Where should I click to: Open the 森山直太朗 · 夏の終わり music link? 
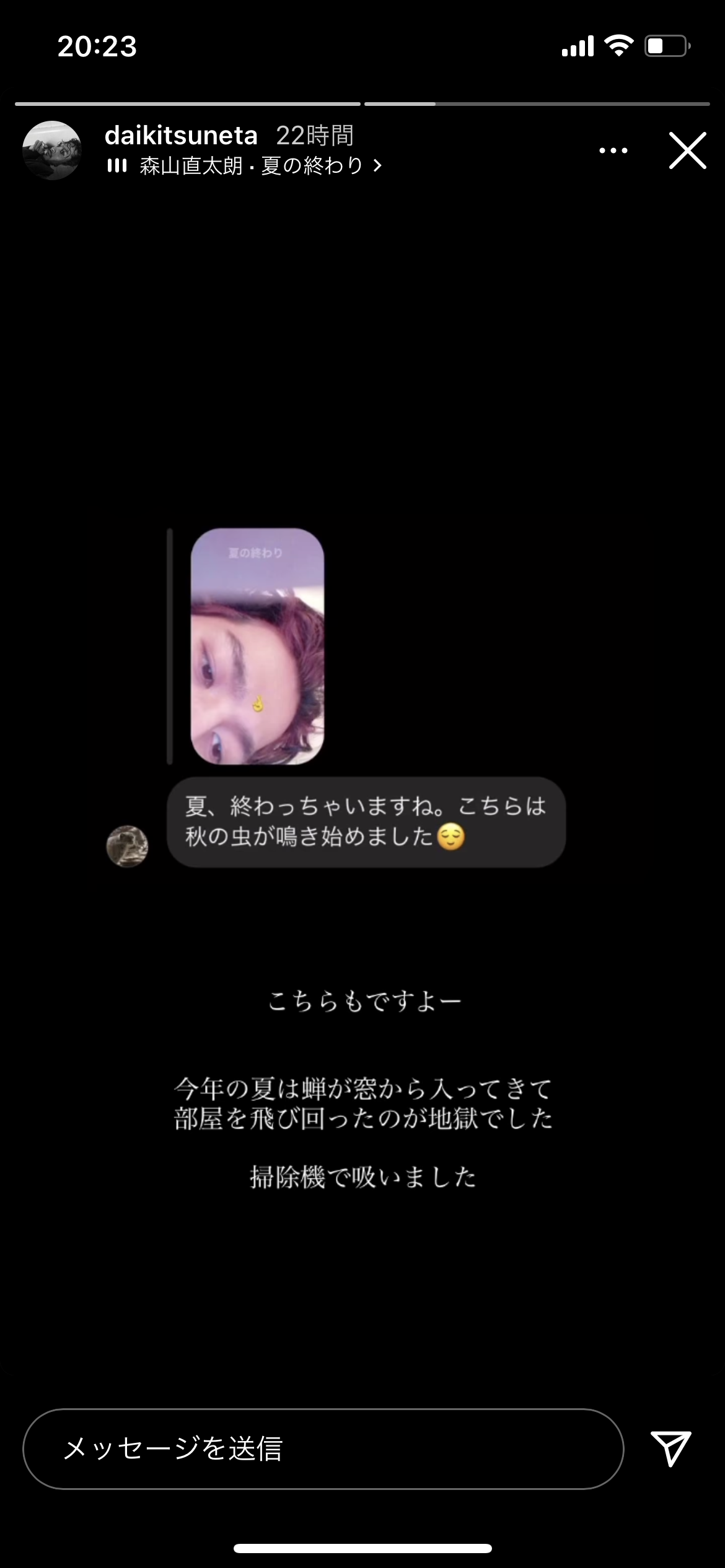(250, 166)
